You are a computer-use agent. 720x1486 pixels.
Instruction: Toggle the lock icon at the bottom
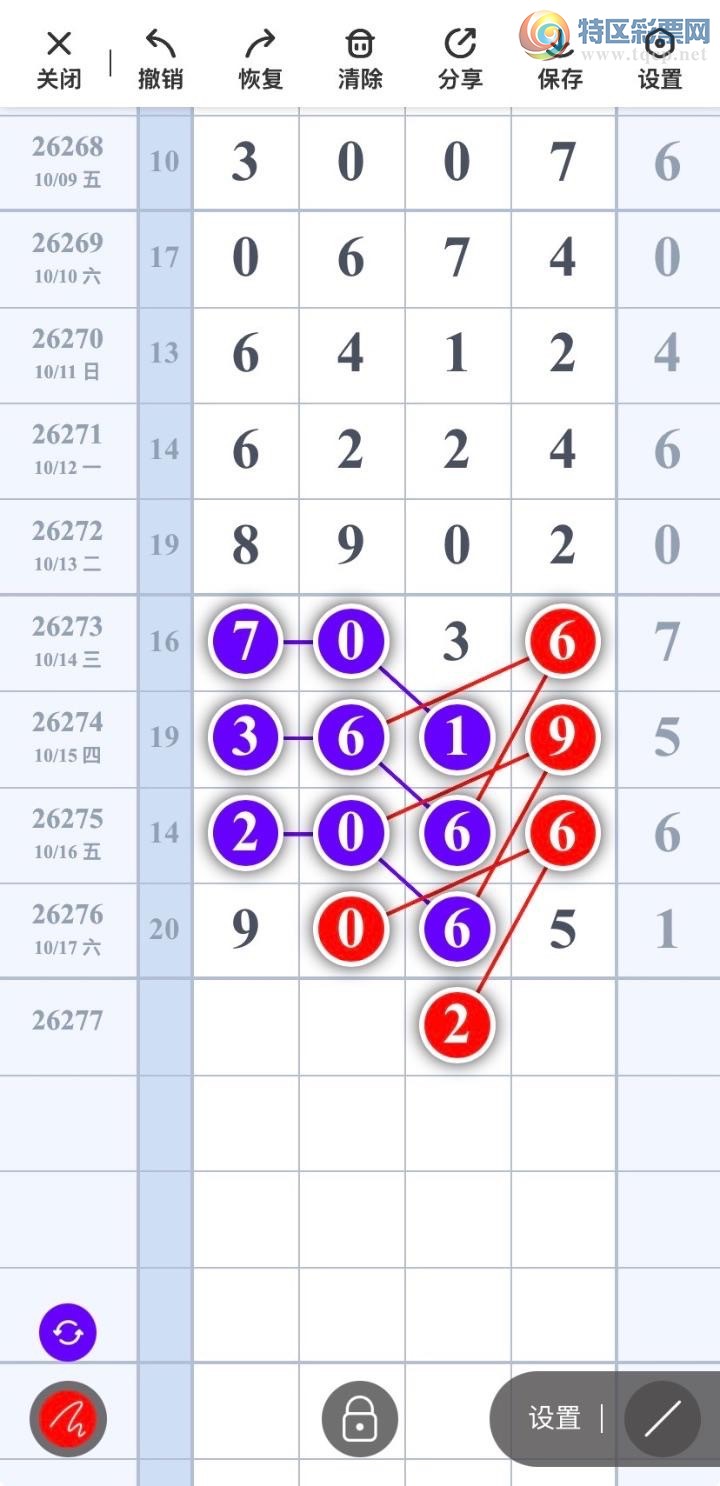tap(360, 1418)
